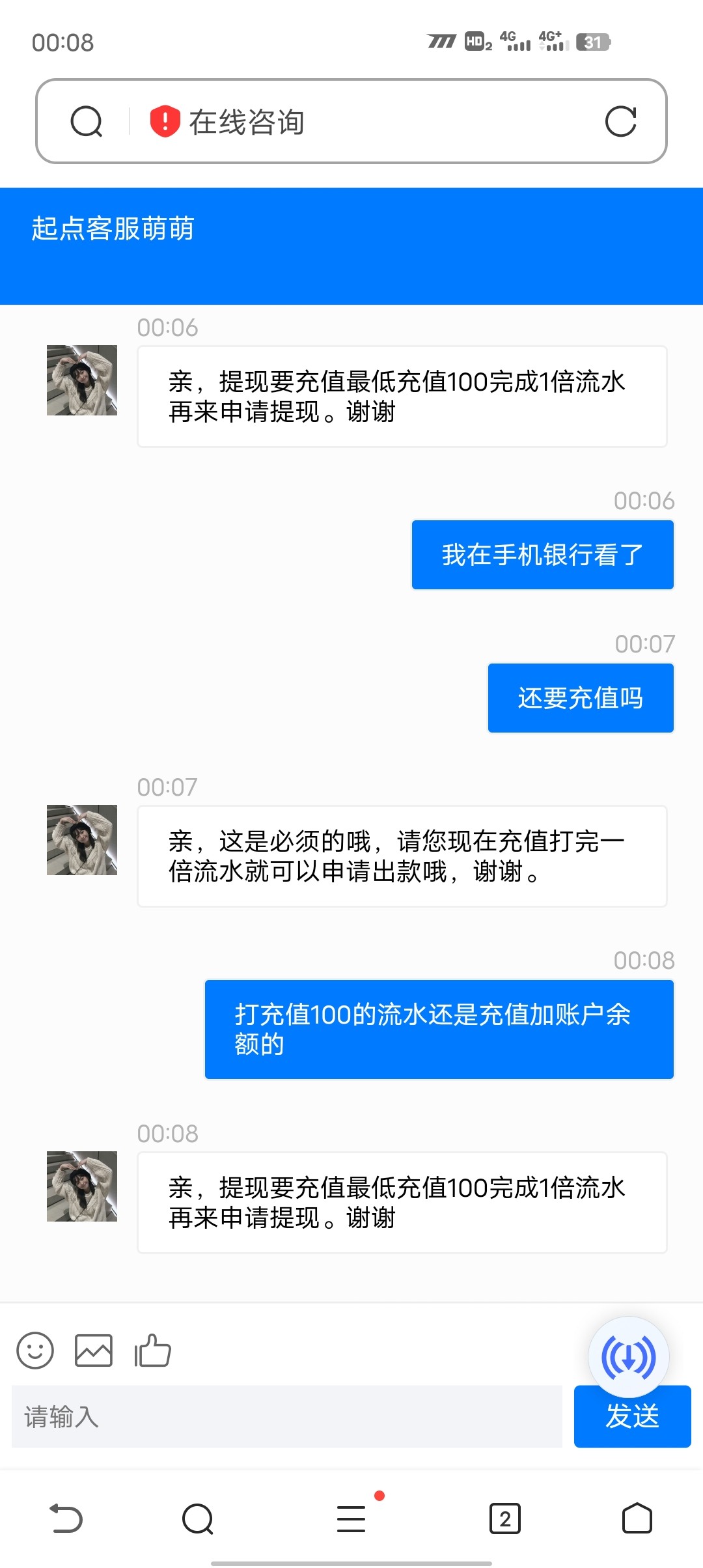View the two open tabs

[x=505, y=1519]
